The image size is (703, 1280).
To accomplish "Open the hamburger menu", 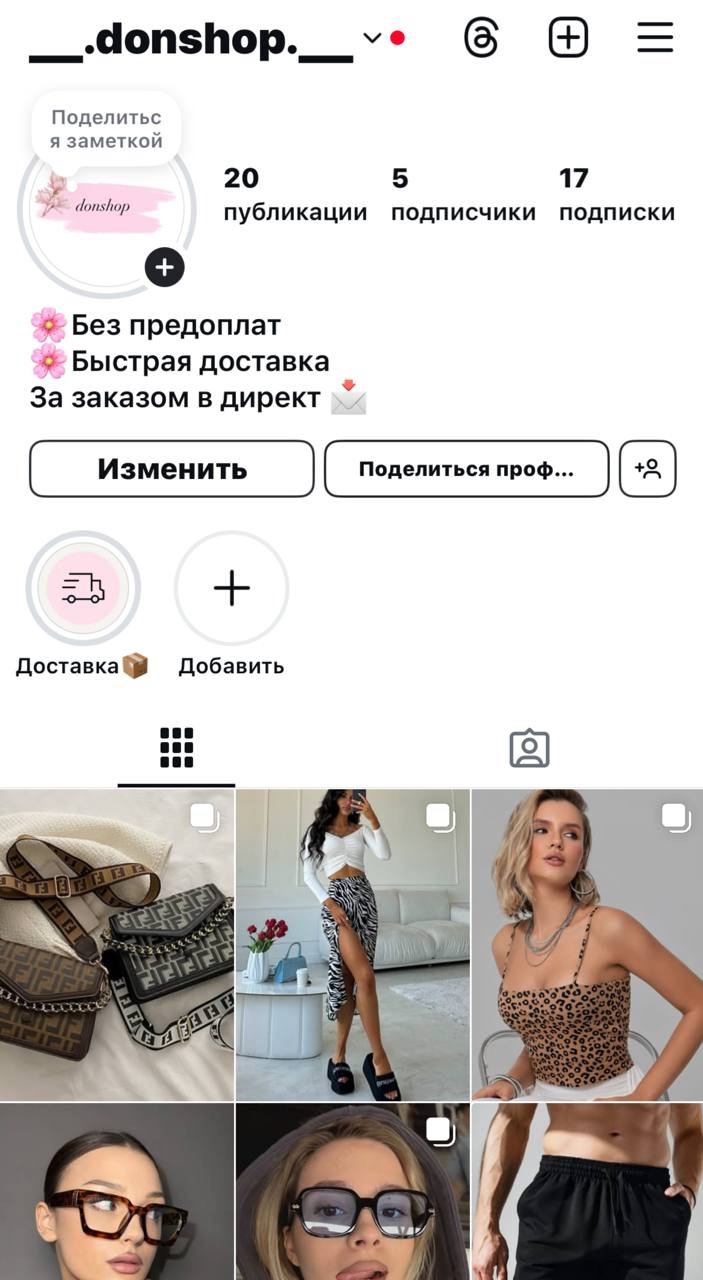I will [655, 38].
